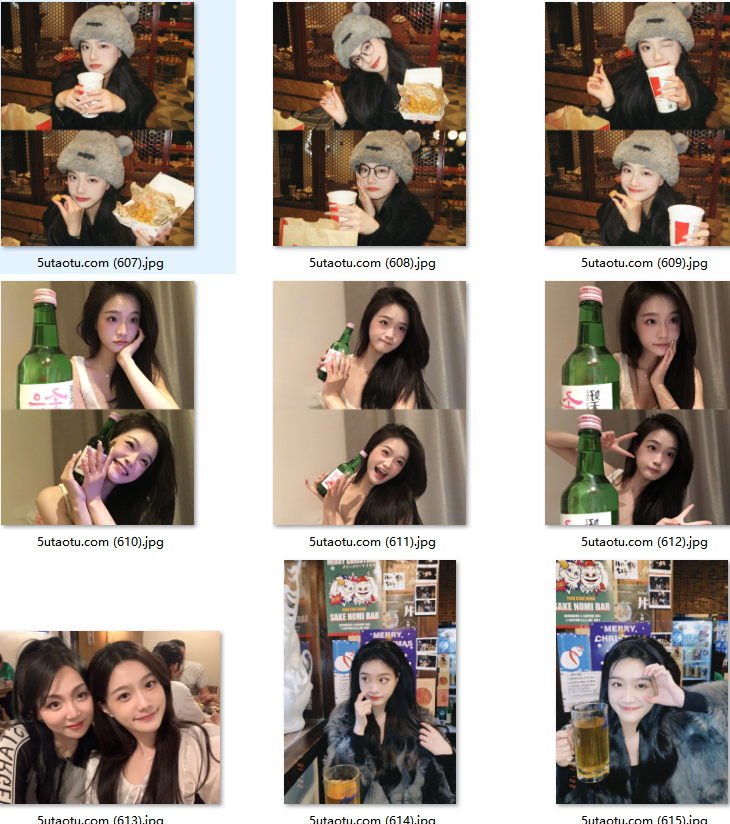Select the image 5utaotu.com (608).jpg
Image resolution: width=730 pixels, height=824 pixels.
(370, 124)
